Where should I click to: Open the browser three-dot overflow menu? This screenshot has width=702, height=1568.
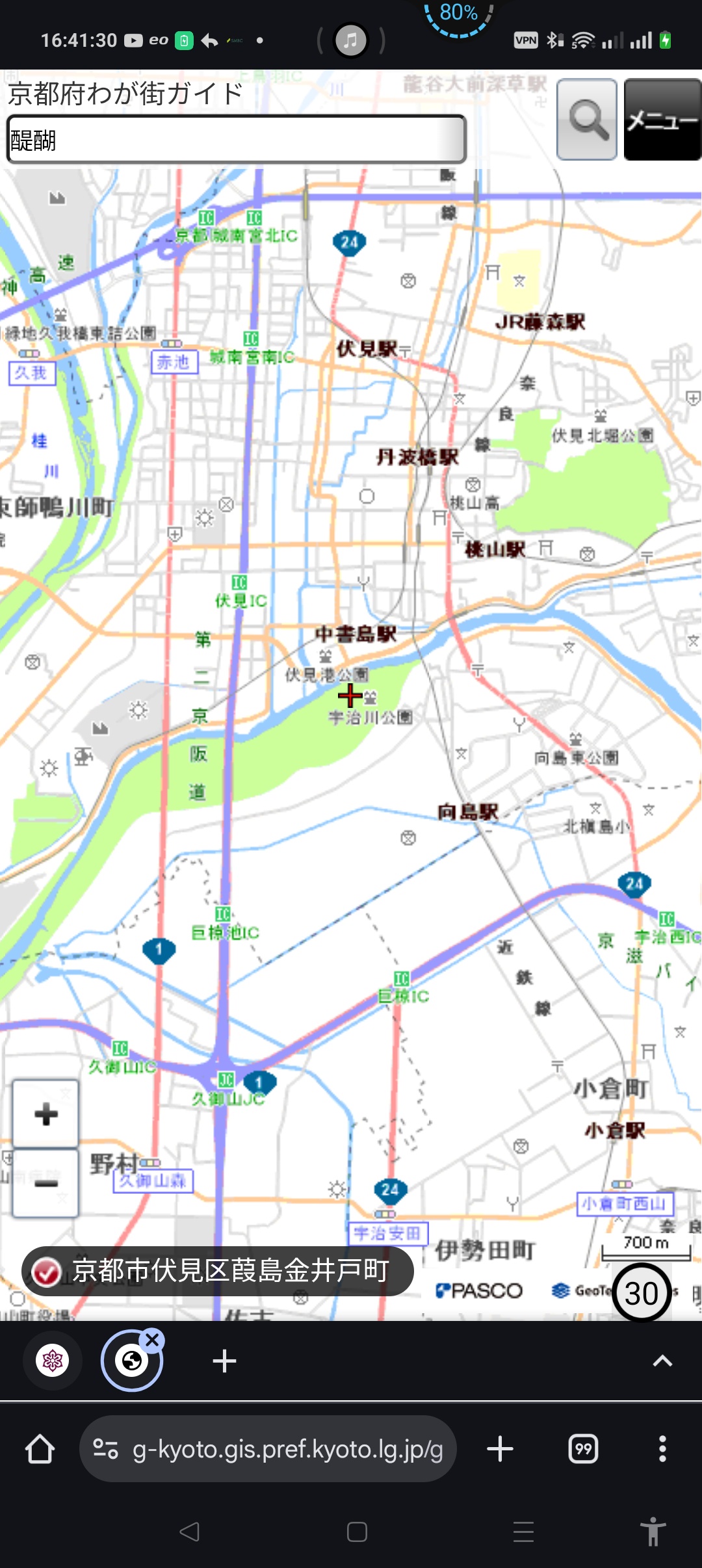click(x=662, y=1449)
